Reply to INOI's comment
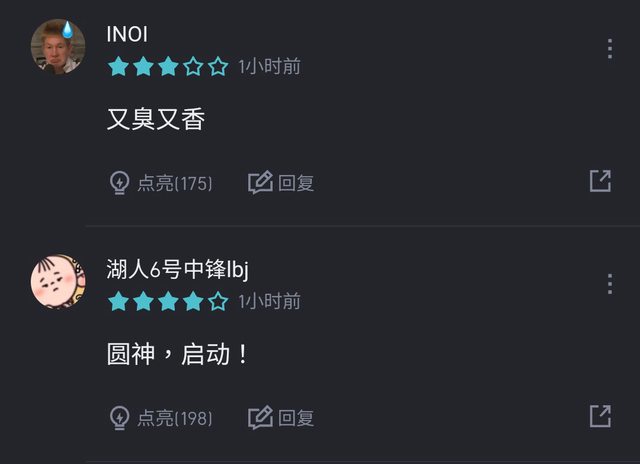Viewport: 640px width, 464px height. pyautogui.click(x=281, y=183)
